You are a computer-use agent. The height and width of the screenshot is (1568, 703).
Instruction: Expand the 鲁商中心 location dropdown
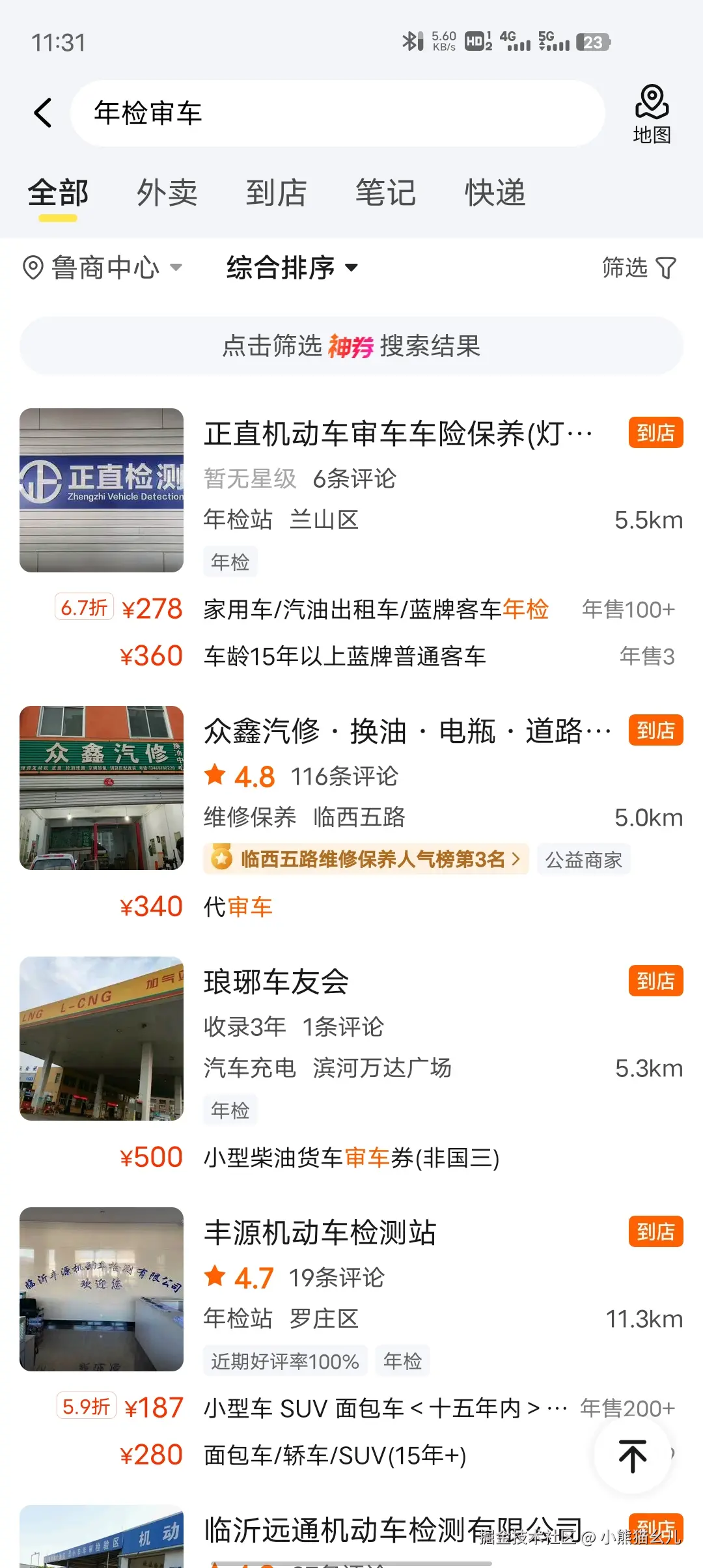click(103, 268)
